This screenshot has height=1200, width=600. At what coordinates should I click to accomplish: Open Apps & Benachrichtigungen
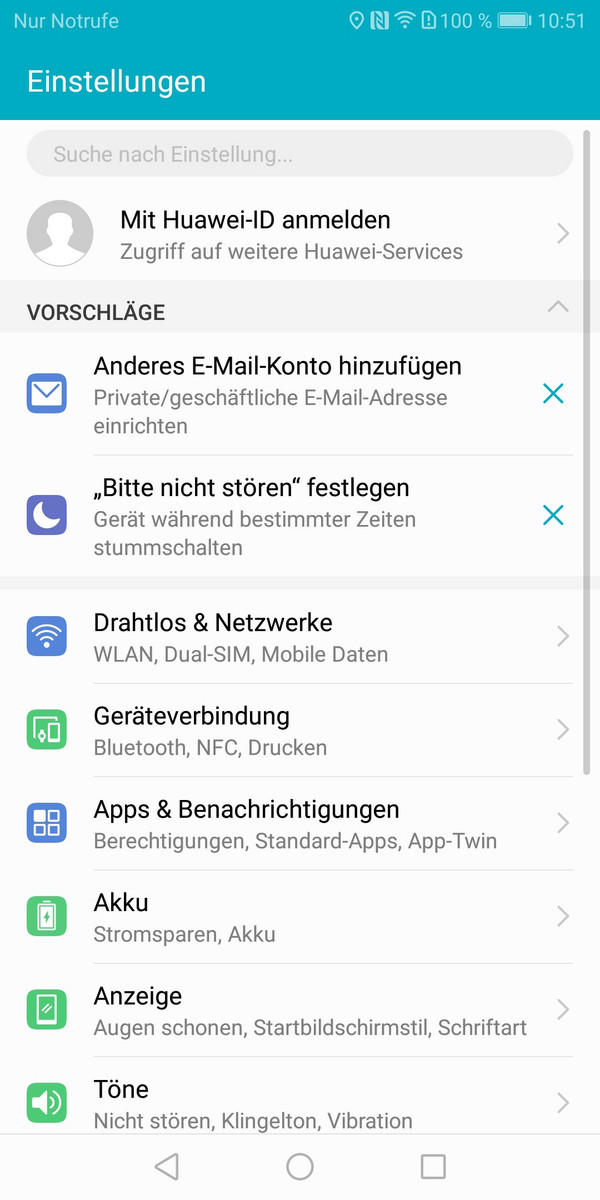(x=298, y=824)
